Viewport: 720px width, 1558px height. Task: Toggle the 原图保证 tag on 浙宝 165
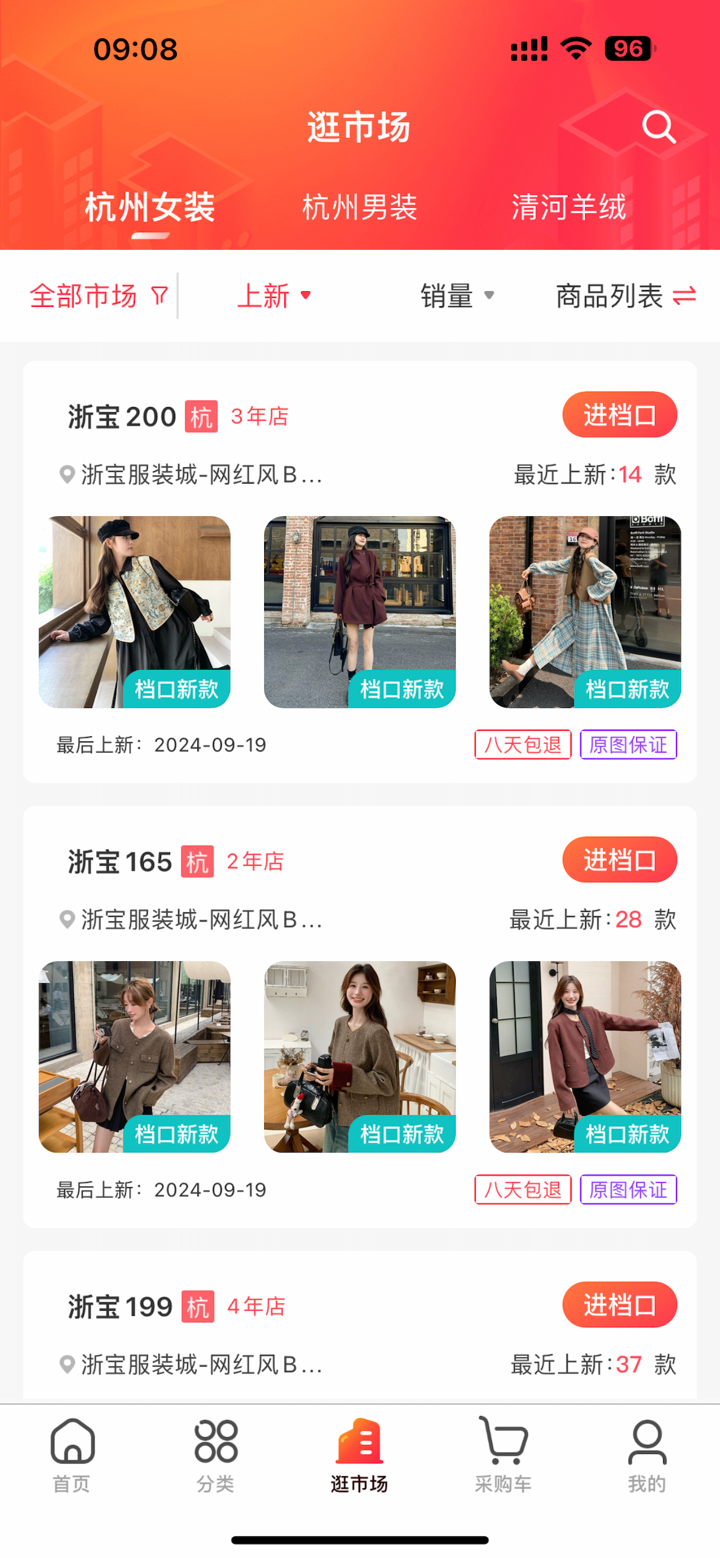pyautogui.click(x=628, y=1189)
